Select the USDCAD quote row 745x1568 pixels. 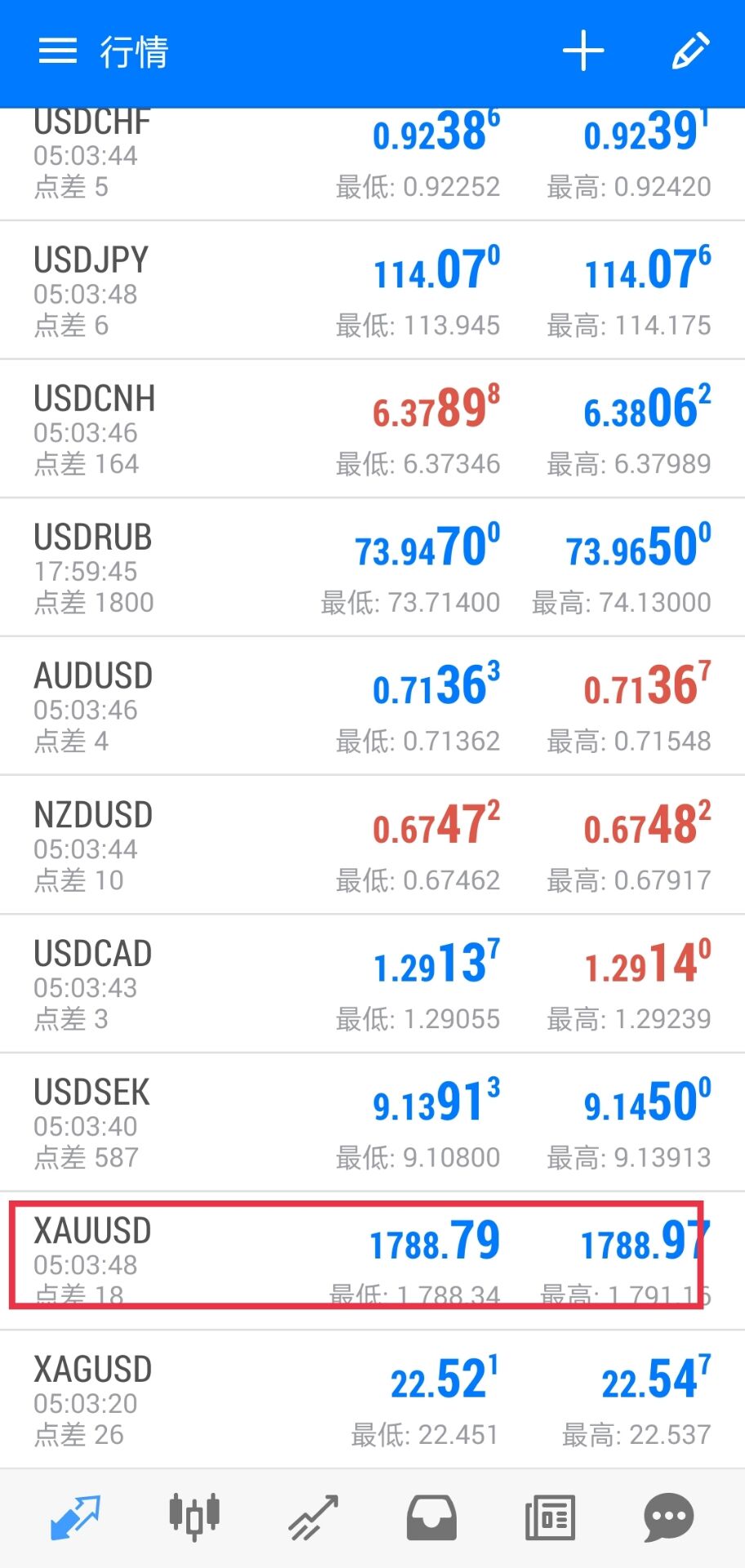[372, 984]
